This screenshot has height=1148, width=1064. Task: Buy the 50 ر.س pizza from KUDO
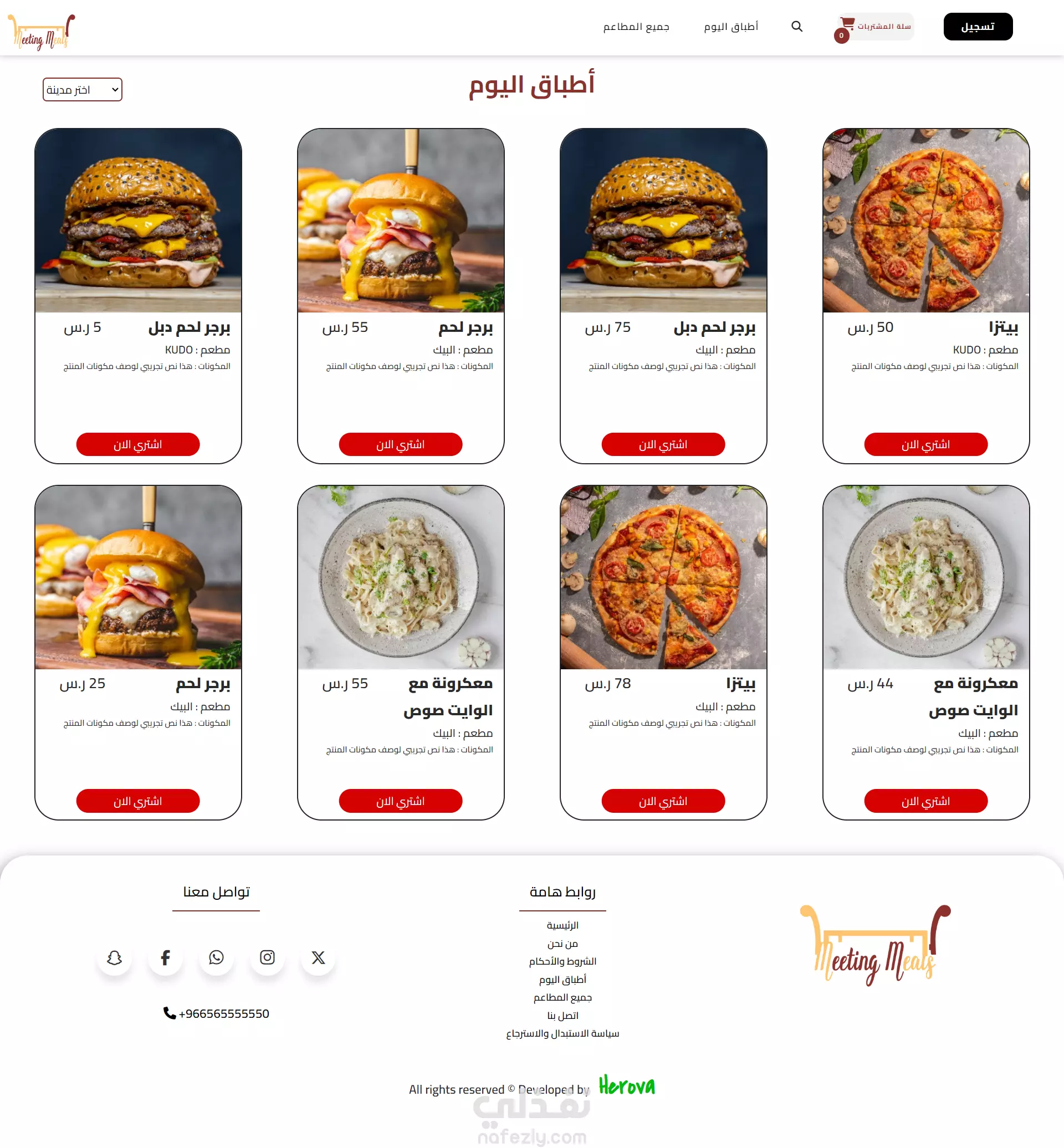pos(925,444)
